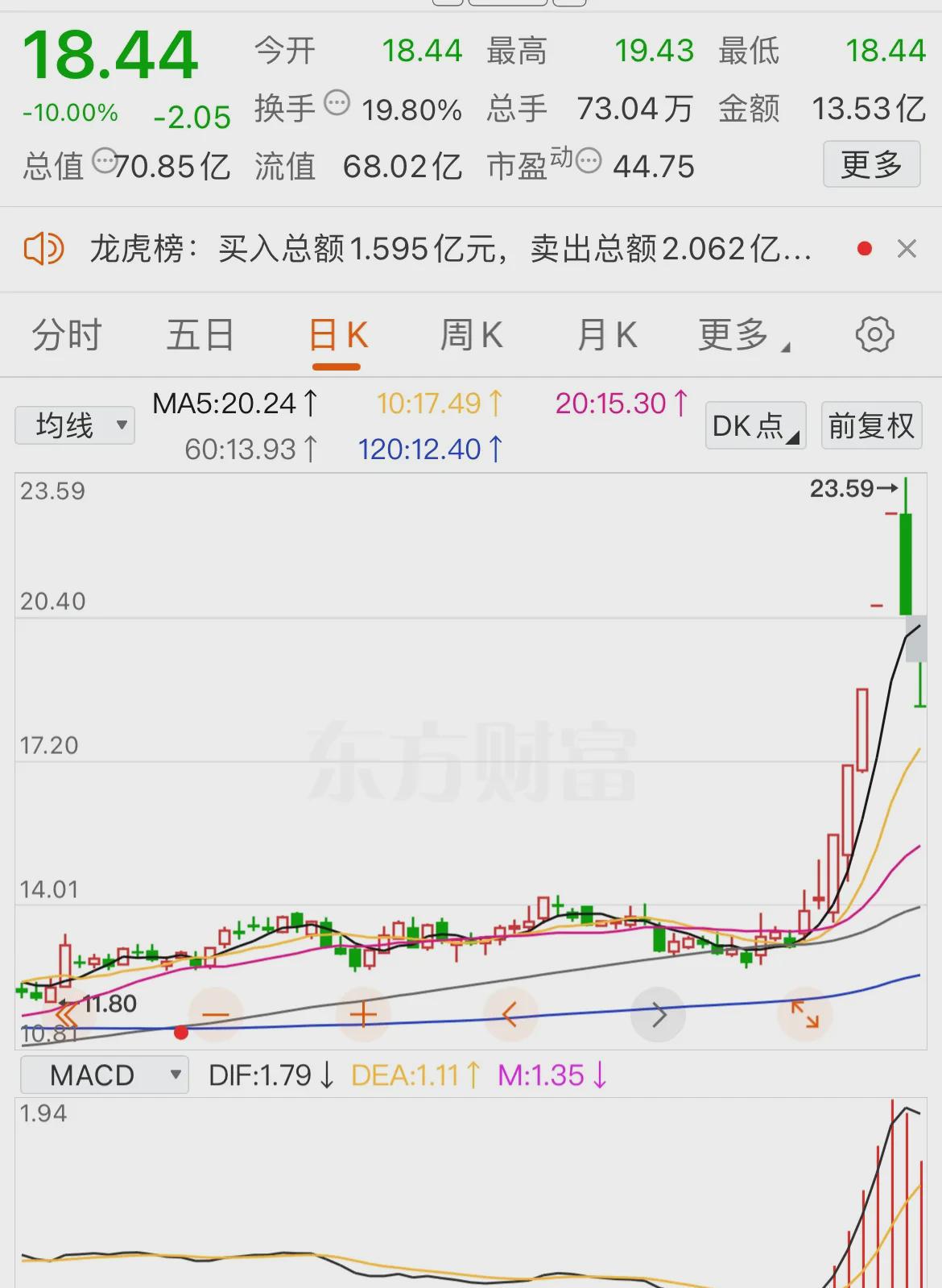Open the MACD indicator dropdown
942x1288 pixels.
[103, 1075]
